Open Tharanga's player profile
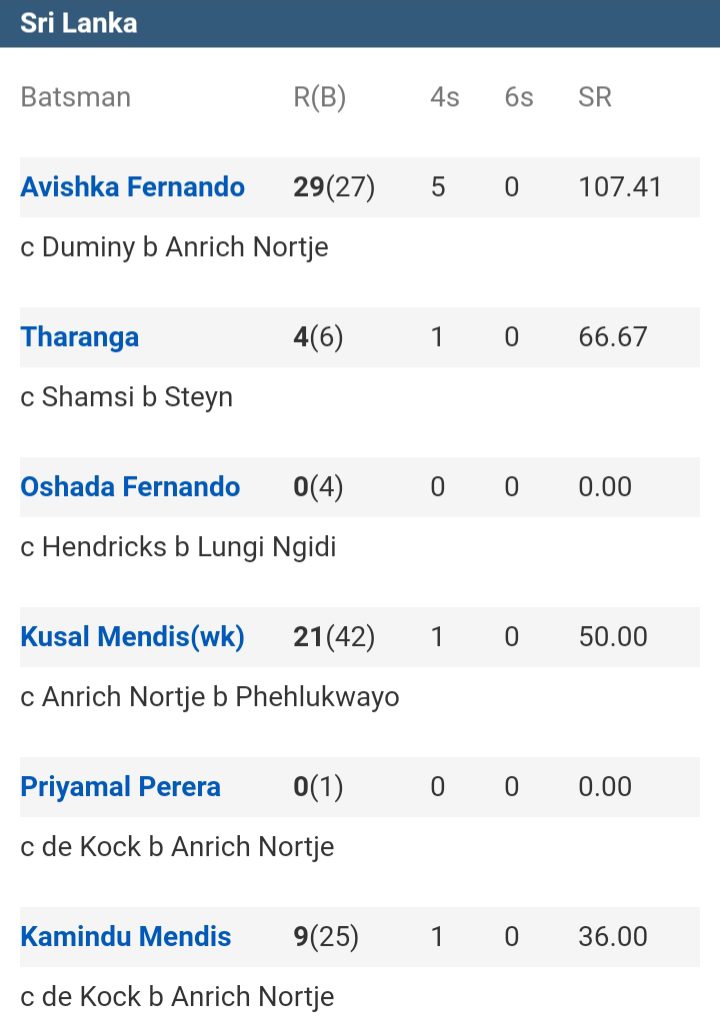 click(x=80, y=337)
